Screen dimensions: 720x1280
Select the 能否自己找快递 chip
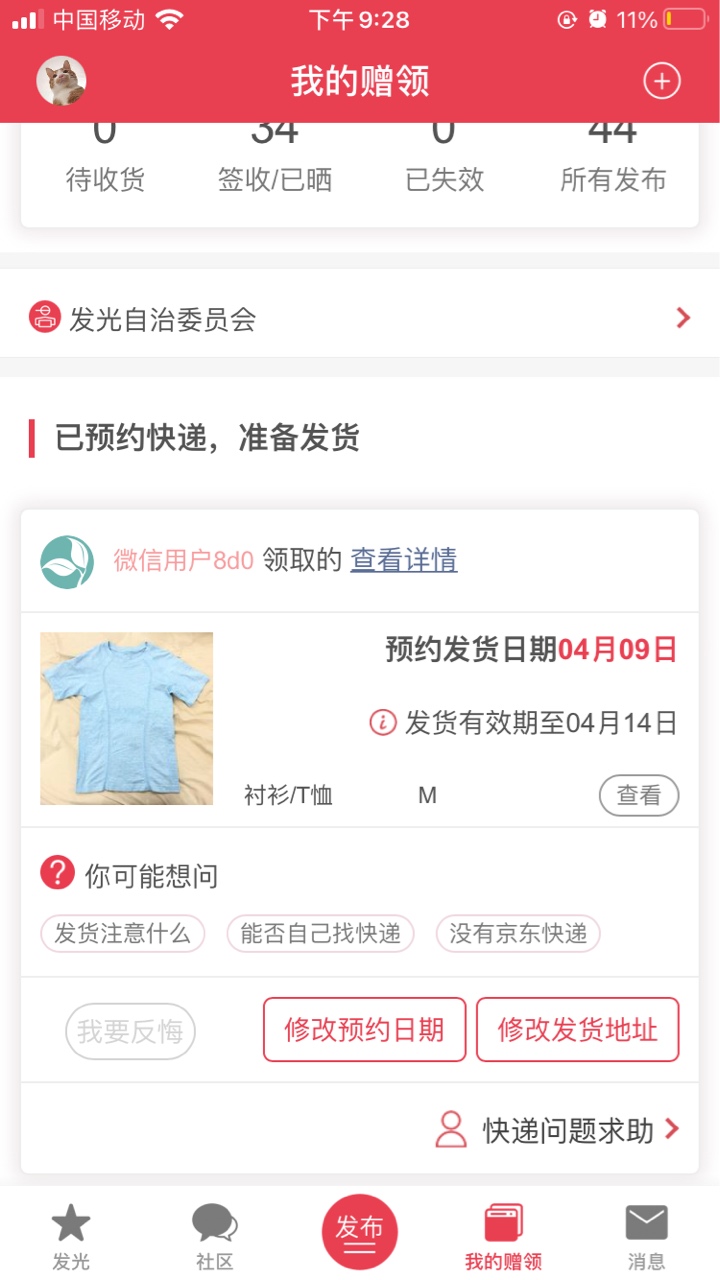tap(320, 934)
